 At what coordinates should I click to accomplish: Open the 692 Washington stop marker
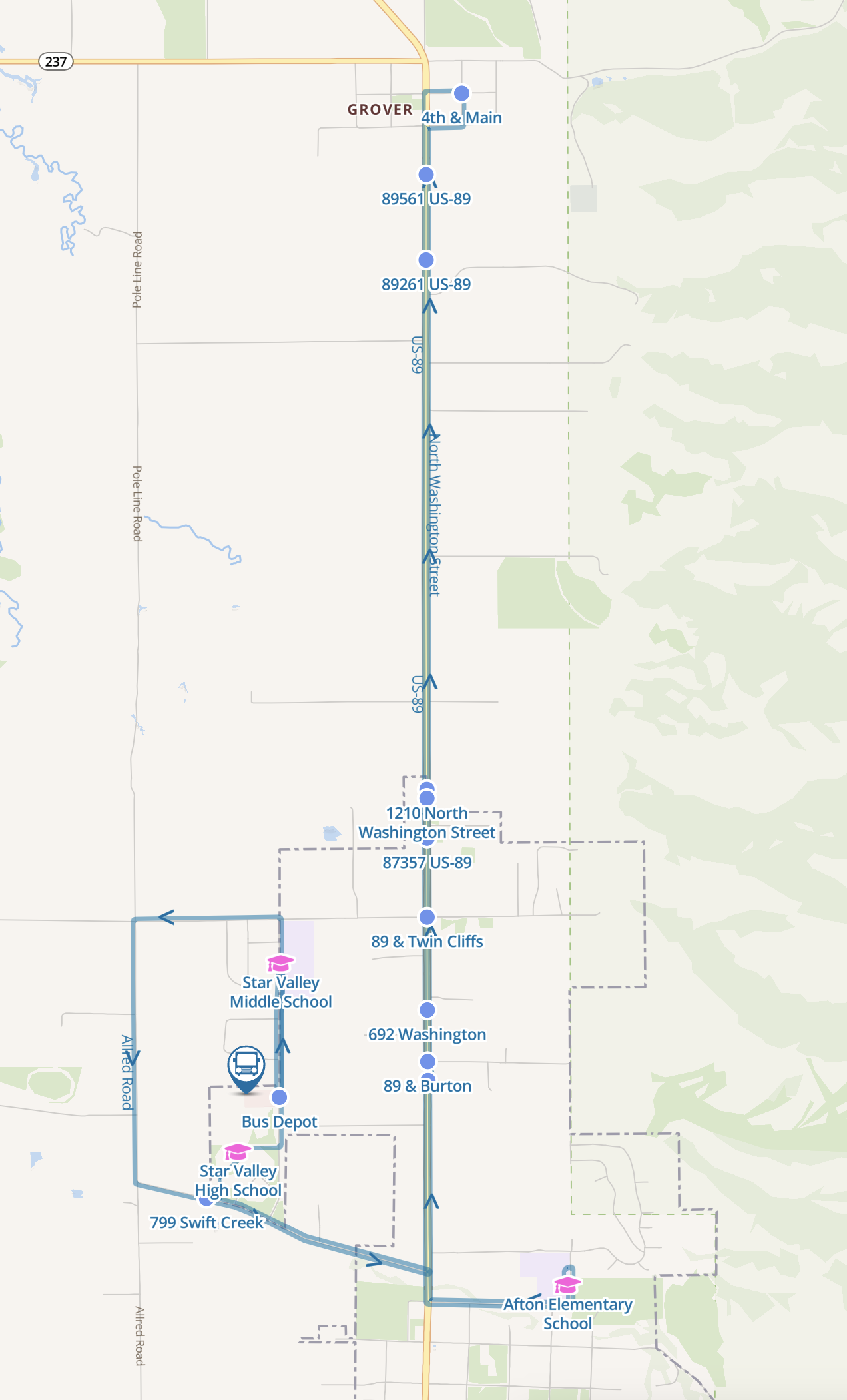(427, 1010)
